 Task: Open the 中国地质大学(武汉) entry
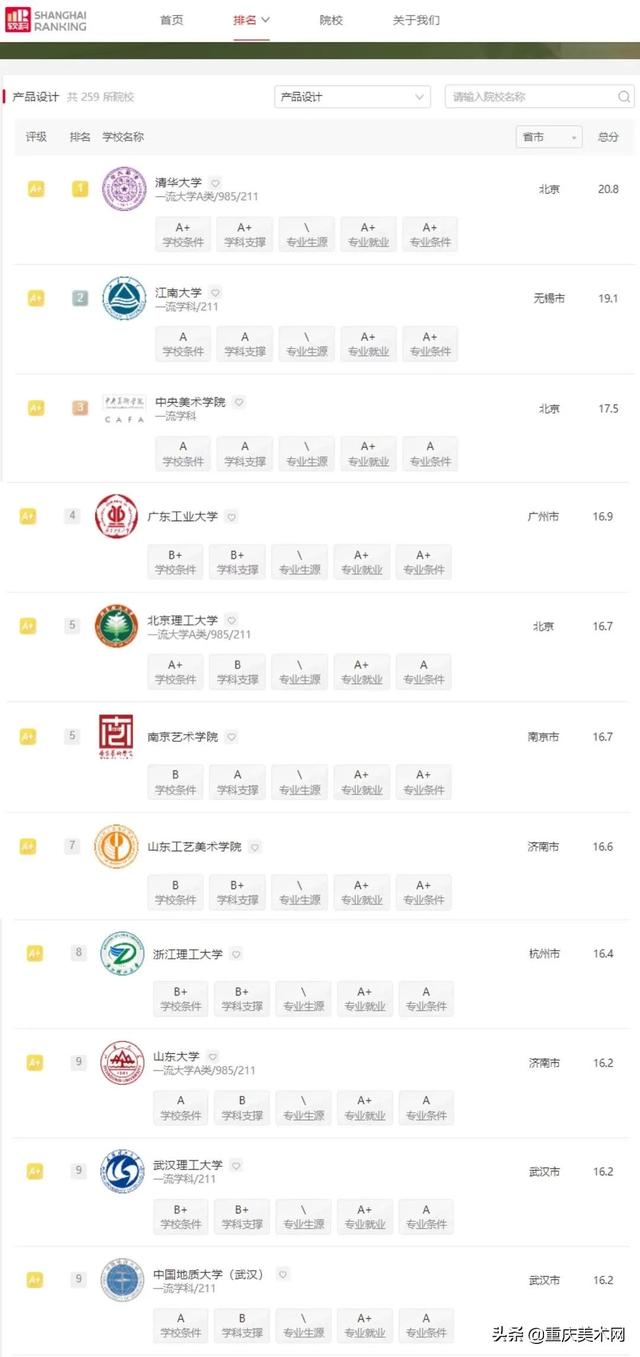tap(209, 1274)
